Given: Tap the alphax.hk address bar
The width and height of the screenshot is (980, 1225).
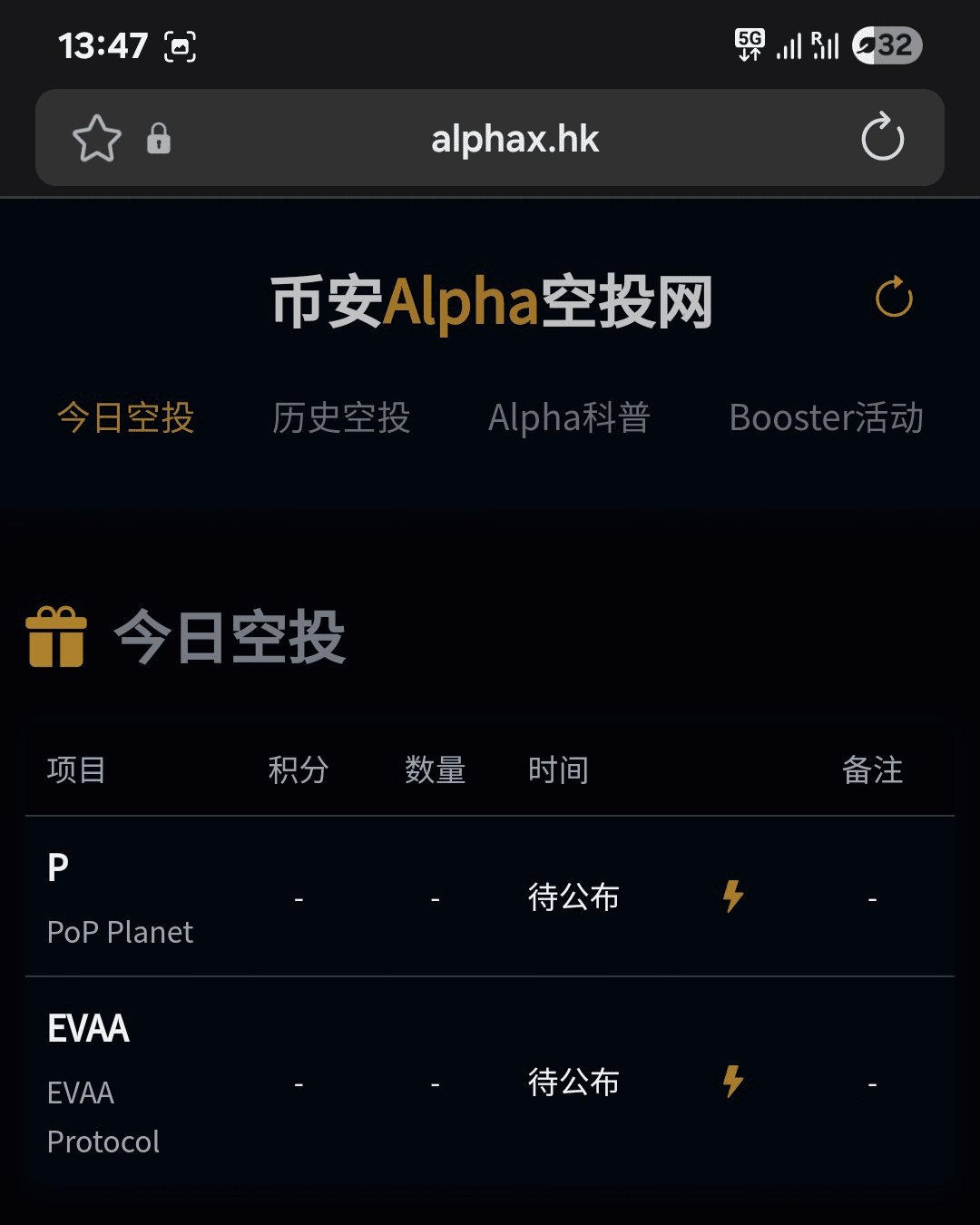Looking at the screenshot, I should [x=514, y=139].
